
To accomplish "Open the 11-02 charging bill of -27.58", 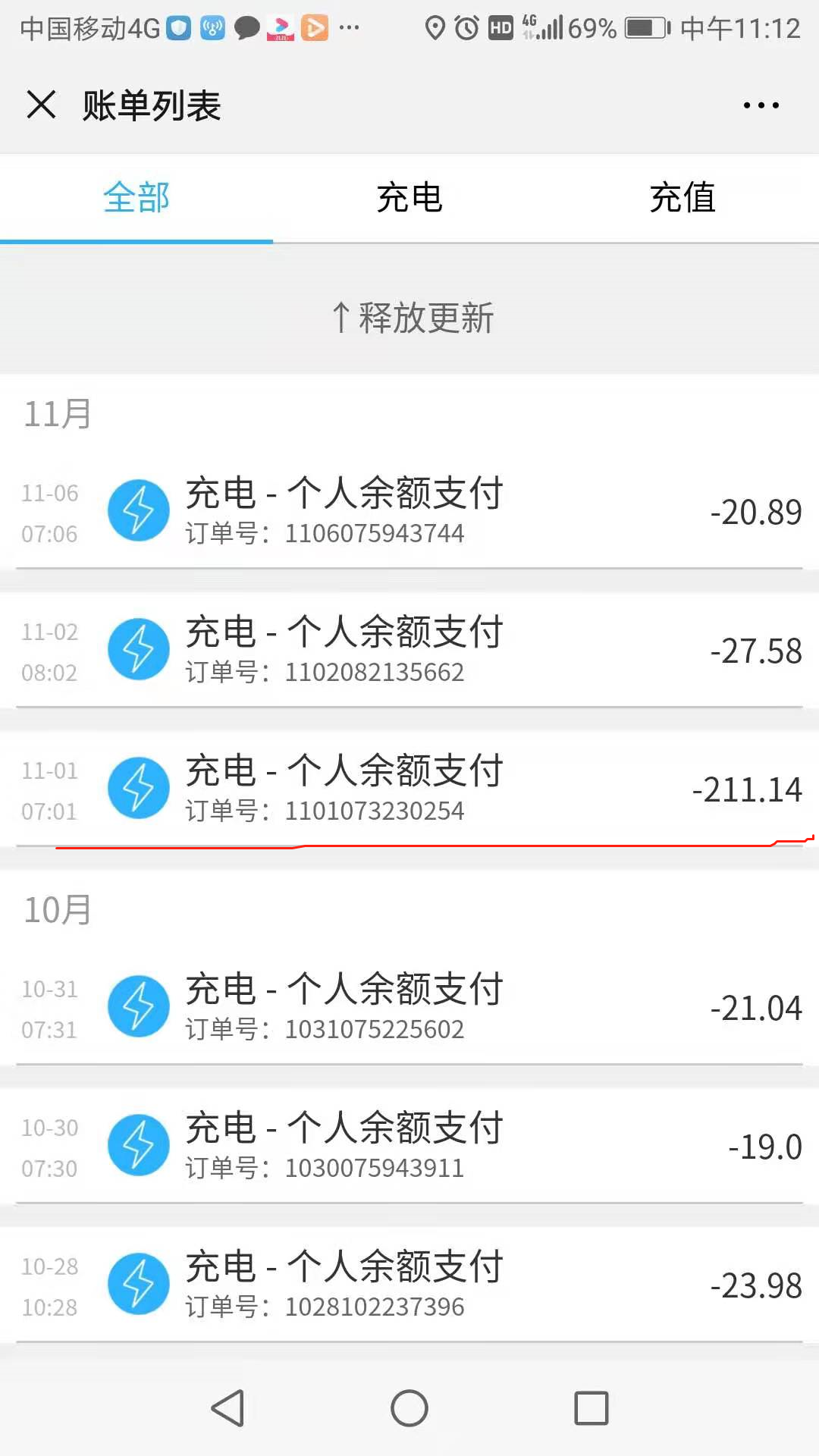I will (x=409, y=651).
